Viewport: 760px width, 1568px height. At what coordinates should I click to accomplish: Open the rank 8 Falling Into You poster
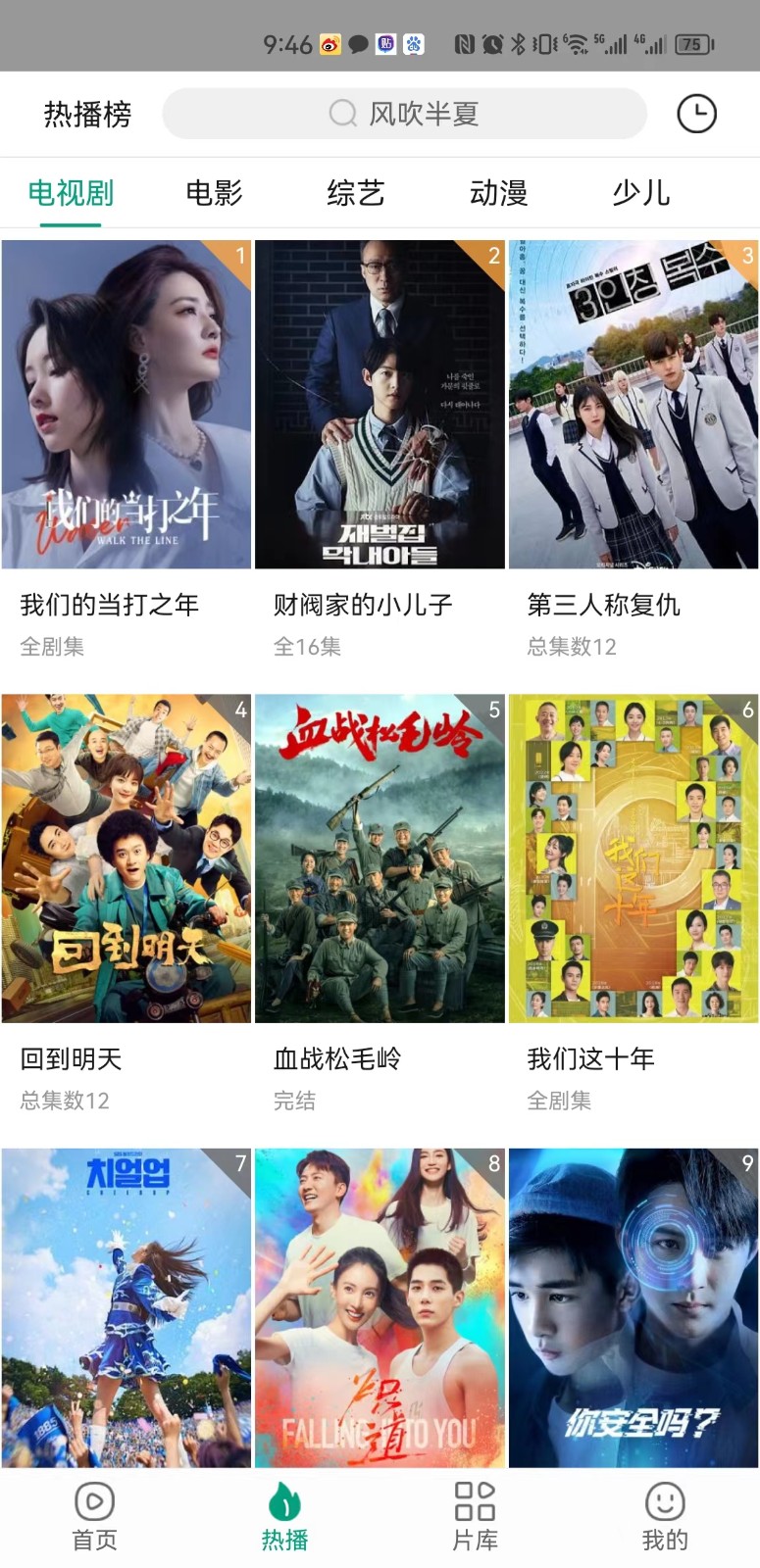[x=380, y=1307]
